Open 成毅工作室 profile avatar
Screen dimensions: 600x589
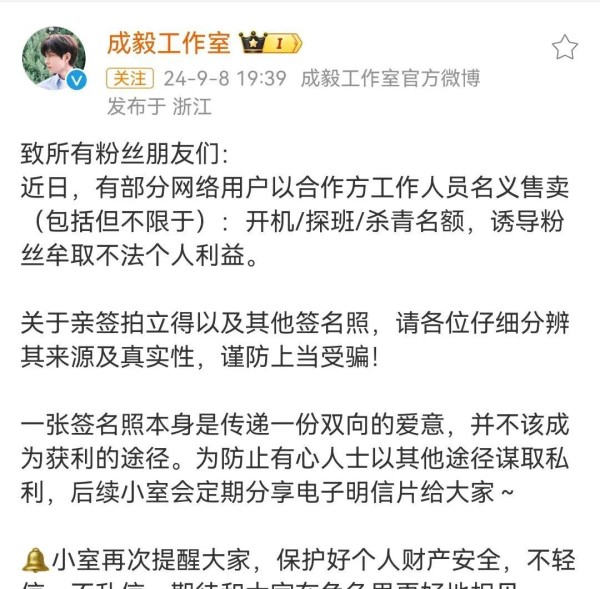(x=53, y=60)
